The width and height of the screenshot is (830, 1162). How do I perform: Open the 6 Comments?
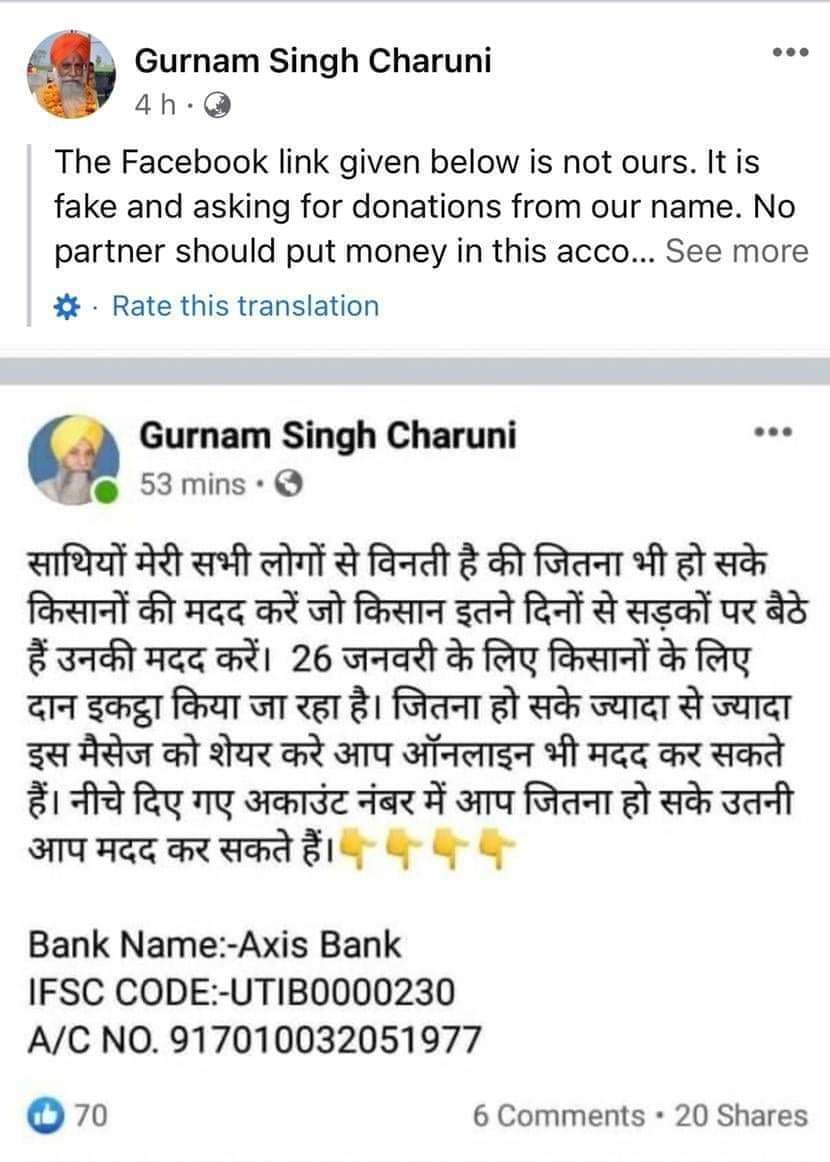558,1115
